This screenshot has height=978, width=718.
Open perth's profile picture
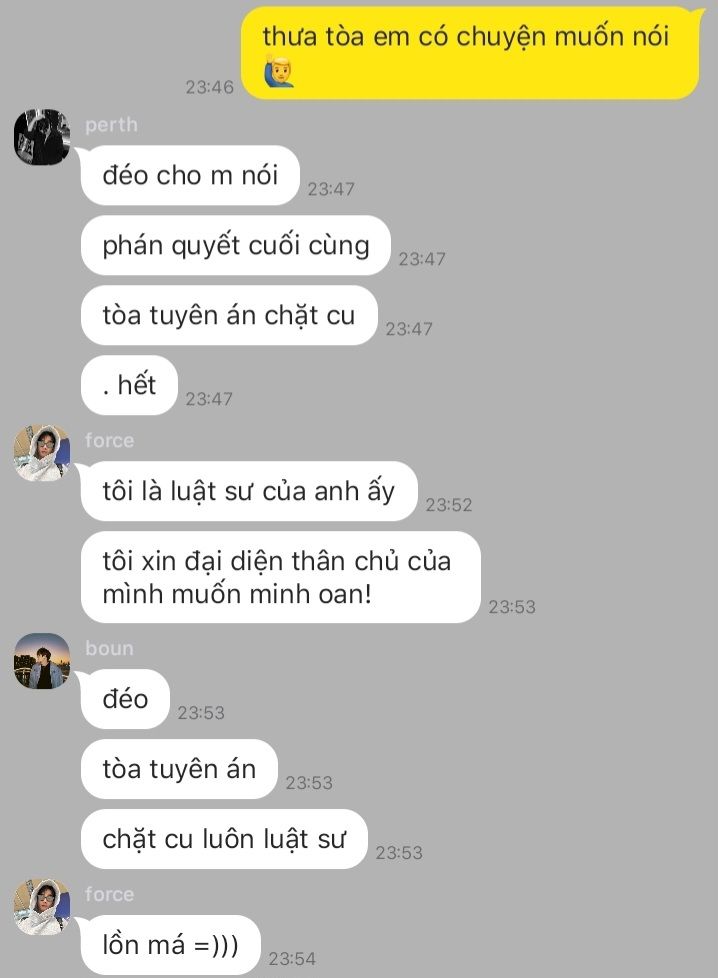pyautogui.click(x=42, y=137)
